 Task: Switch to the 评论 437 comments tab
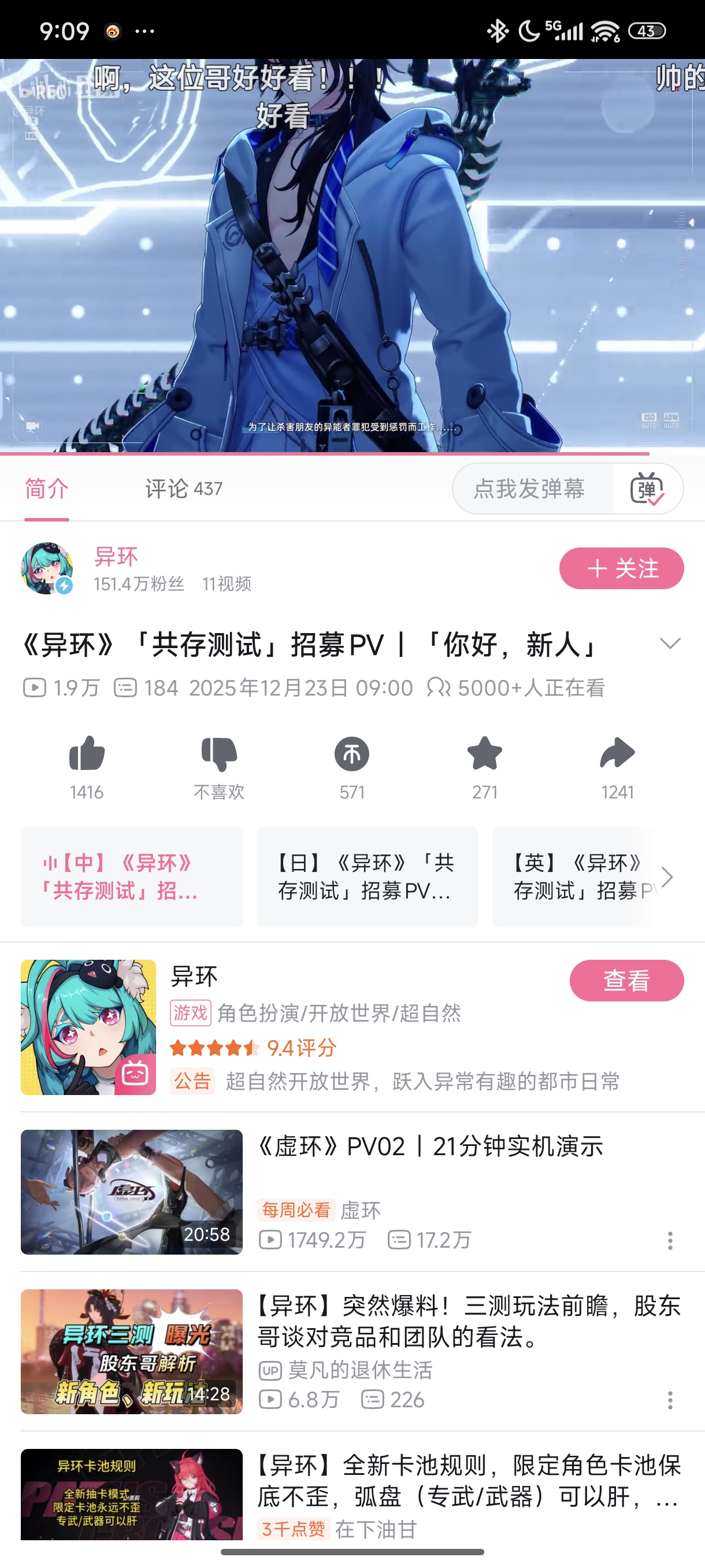183,489
